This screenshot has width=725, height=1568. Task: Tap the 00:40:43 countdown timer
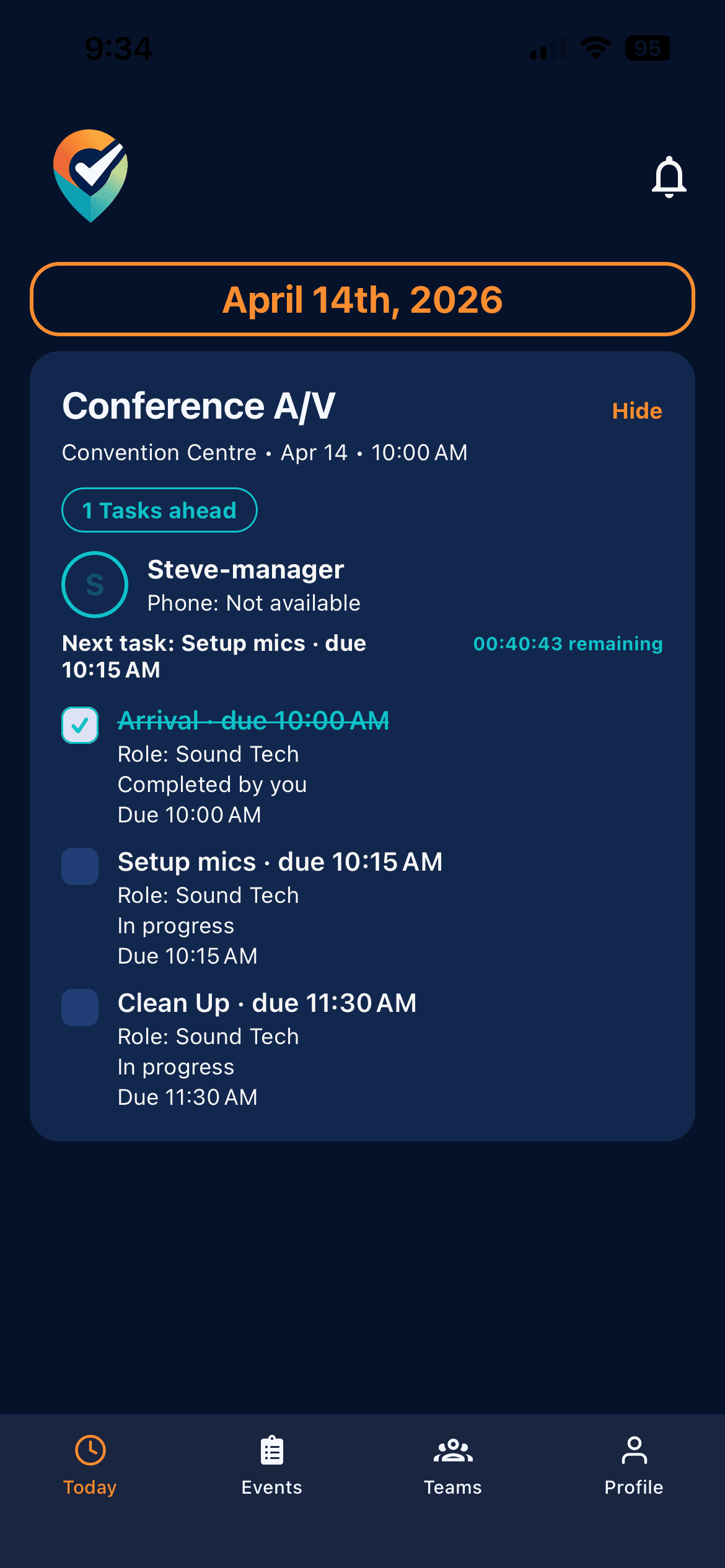tap(567, 644)
